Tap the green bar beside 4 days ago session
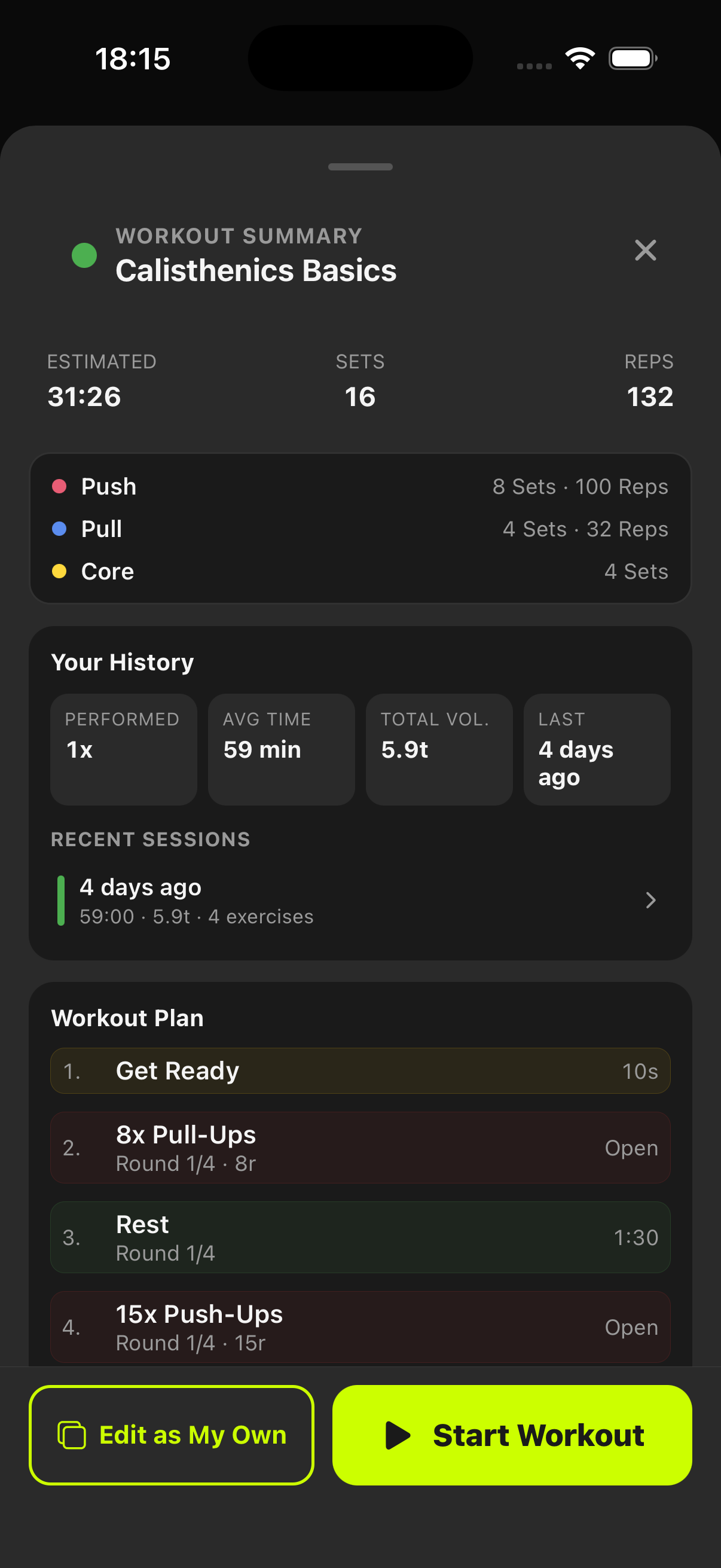721x1568 pixels. coord(60,900)
